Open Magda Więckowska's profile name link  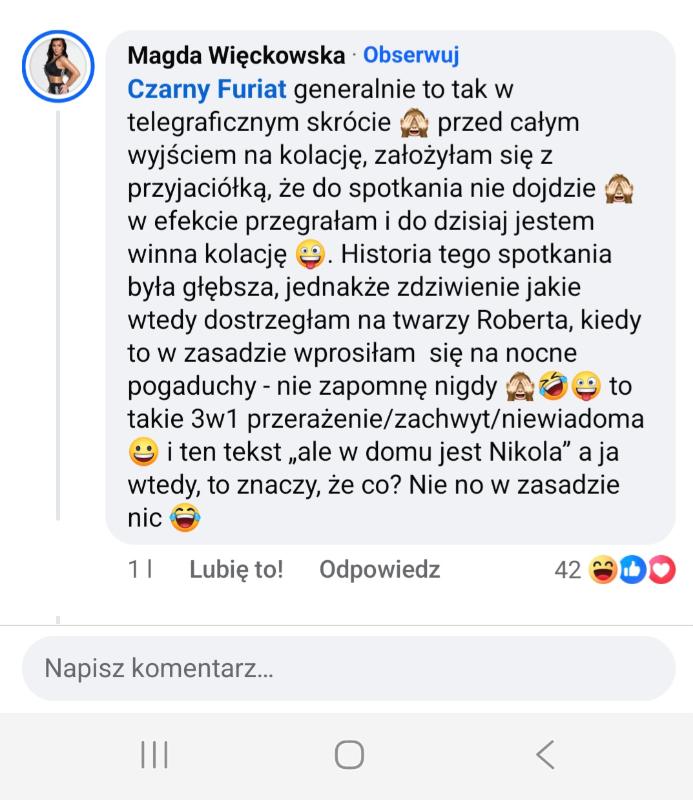(x=236, y=55)
